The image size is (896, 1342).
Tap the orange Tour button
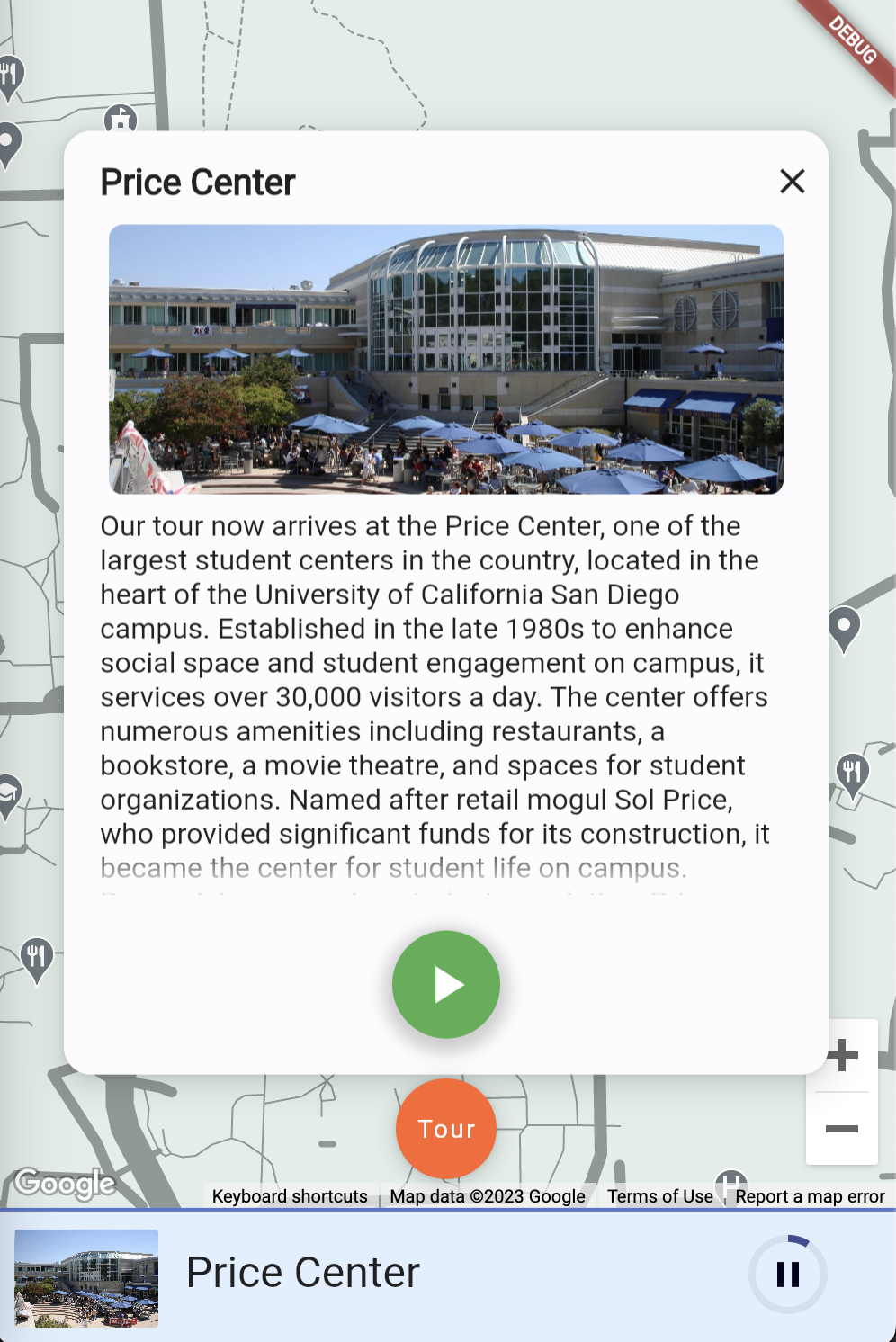point(446,1129)
